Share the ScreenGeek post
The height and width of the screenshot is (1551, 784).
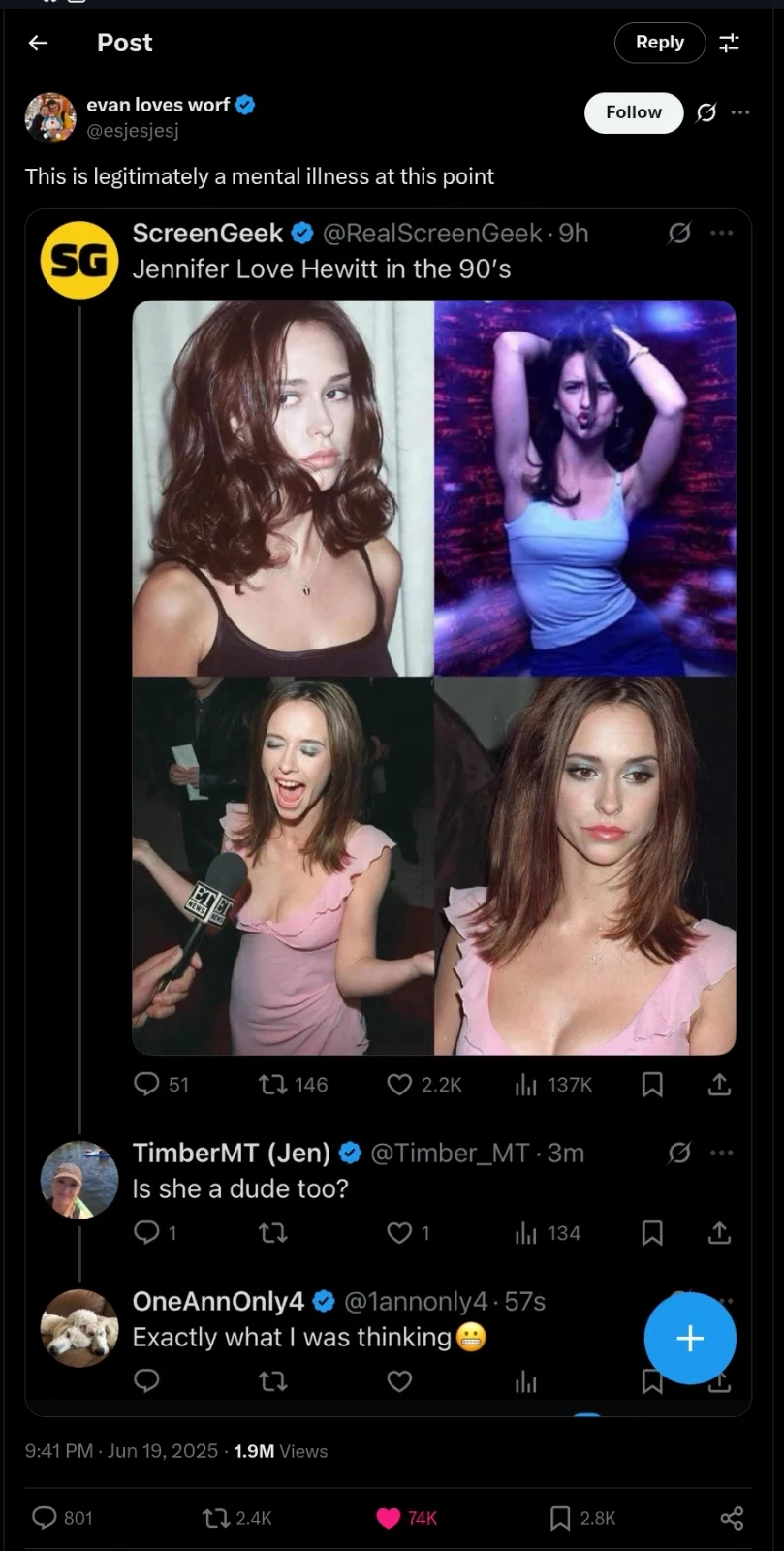(x=719, y=1084)
